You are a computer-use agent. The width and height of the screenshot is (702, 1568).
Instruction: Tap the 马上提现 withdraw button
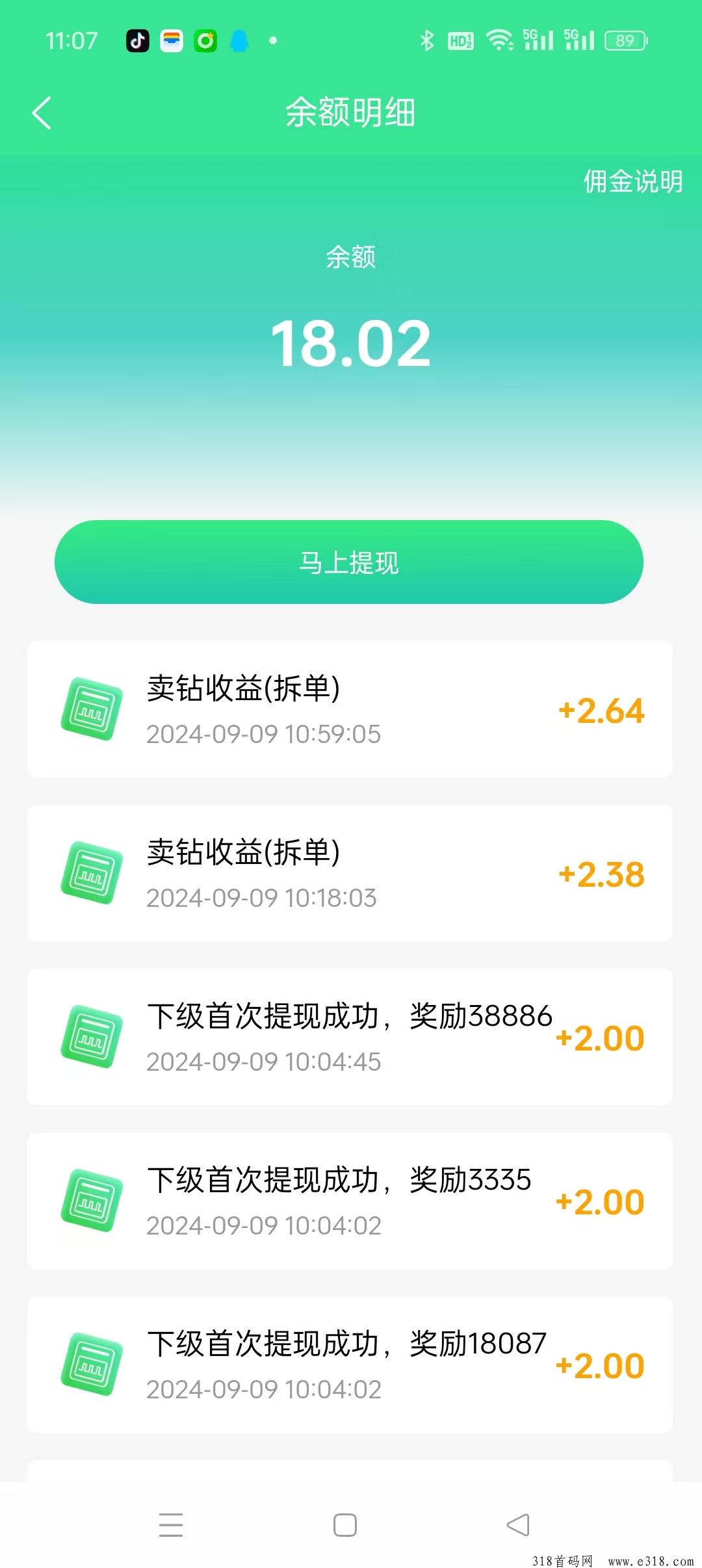(349, 562)
